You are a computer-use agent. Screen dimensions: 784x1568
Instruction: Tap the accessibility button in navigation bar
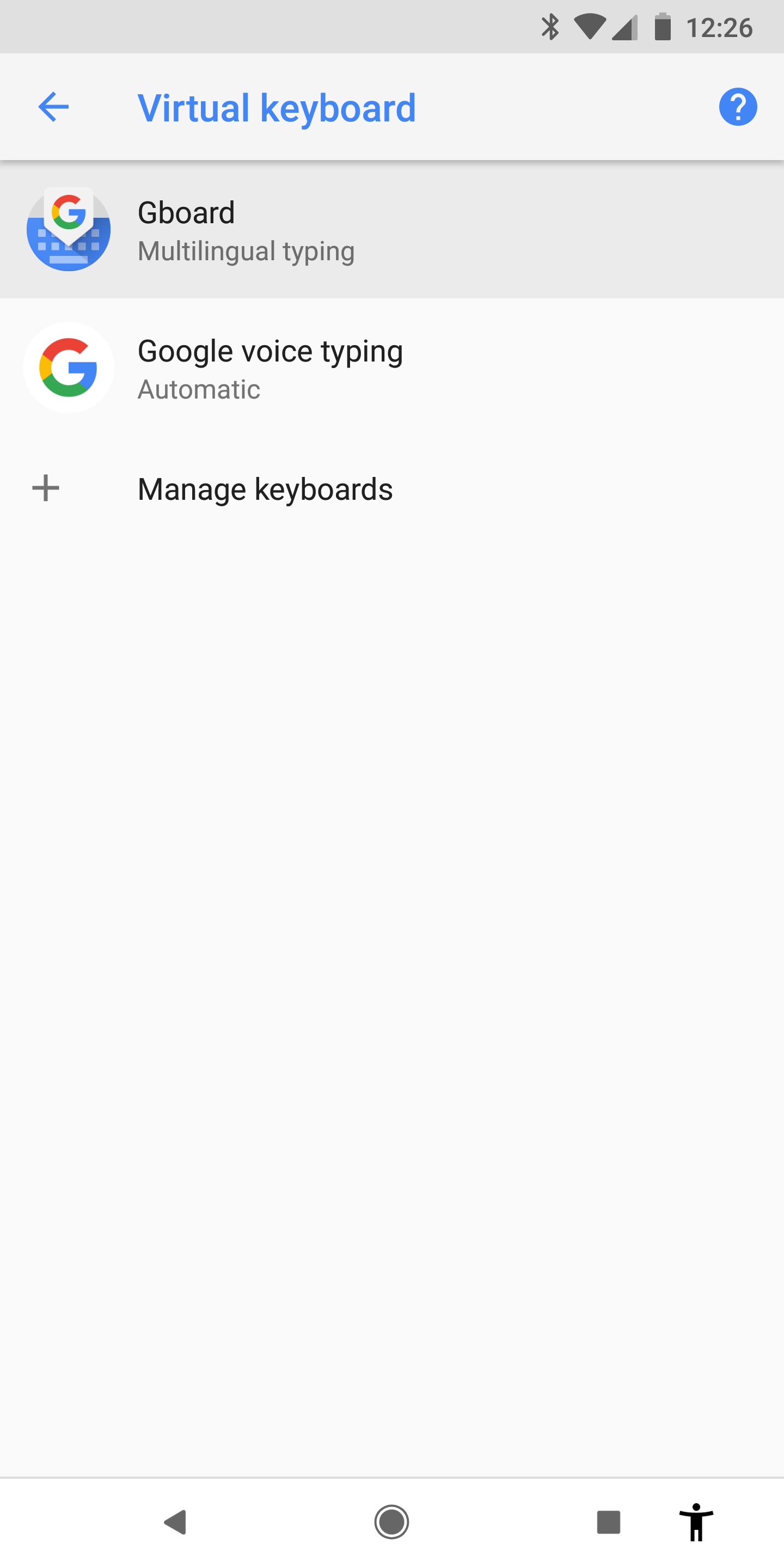click(696, 1522)
